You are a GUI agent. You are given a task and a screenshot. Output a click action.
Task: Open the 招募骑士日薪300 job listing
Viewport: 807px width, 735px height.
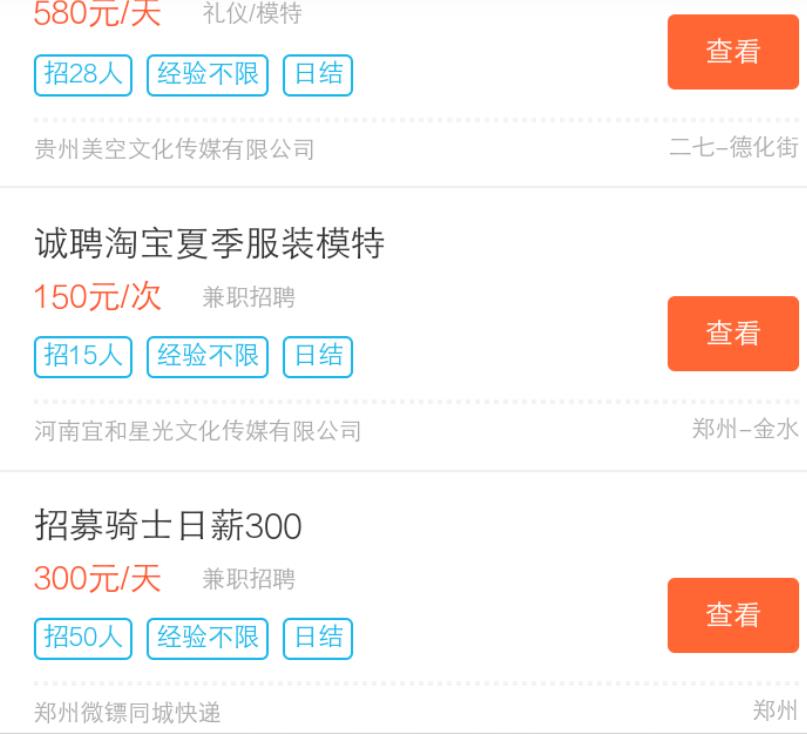168,526
